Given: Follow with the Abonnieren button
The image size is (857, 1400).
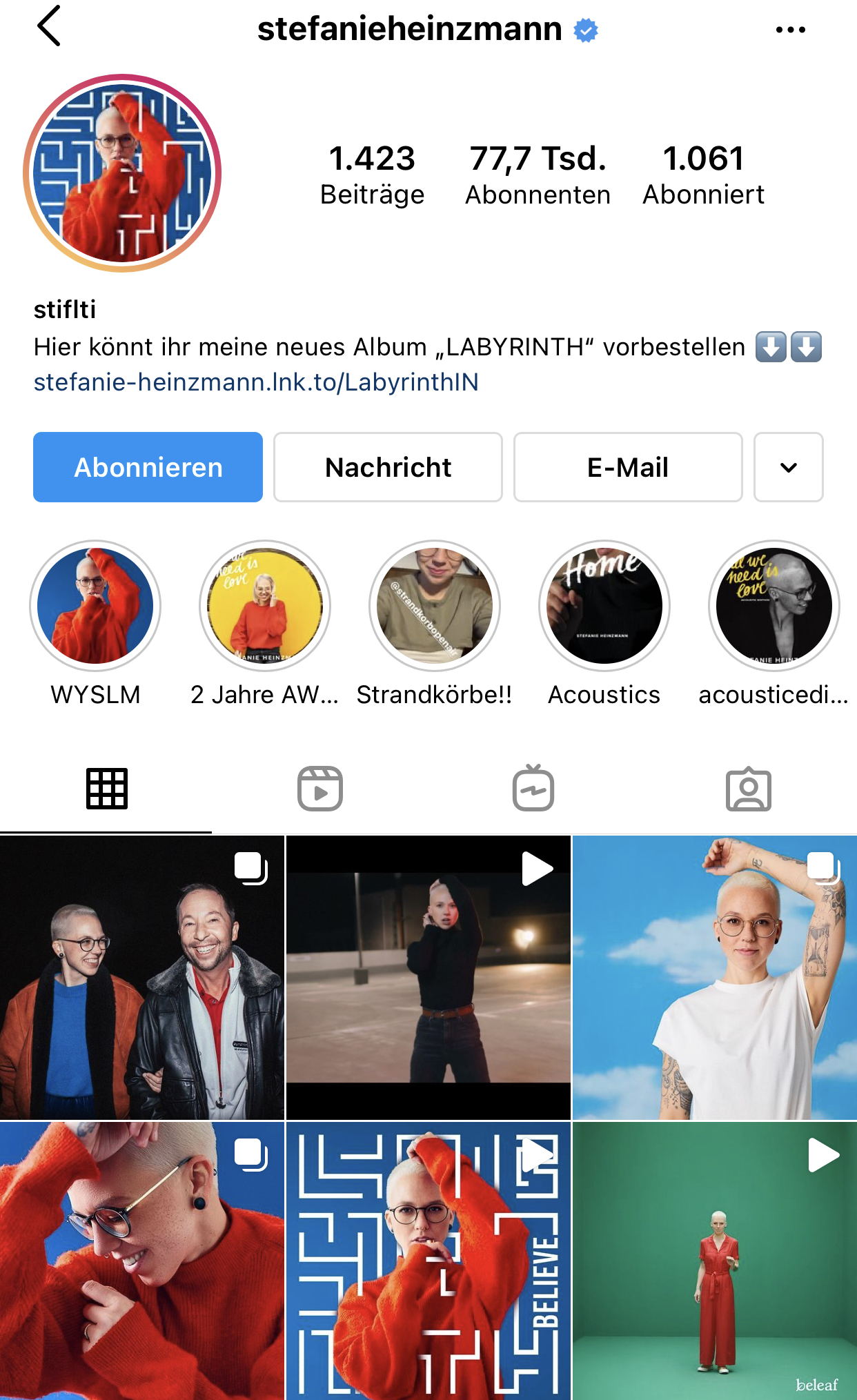Looking at the screenshot, I should 148,467.
